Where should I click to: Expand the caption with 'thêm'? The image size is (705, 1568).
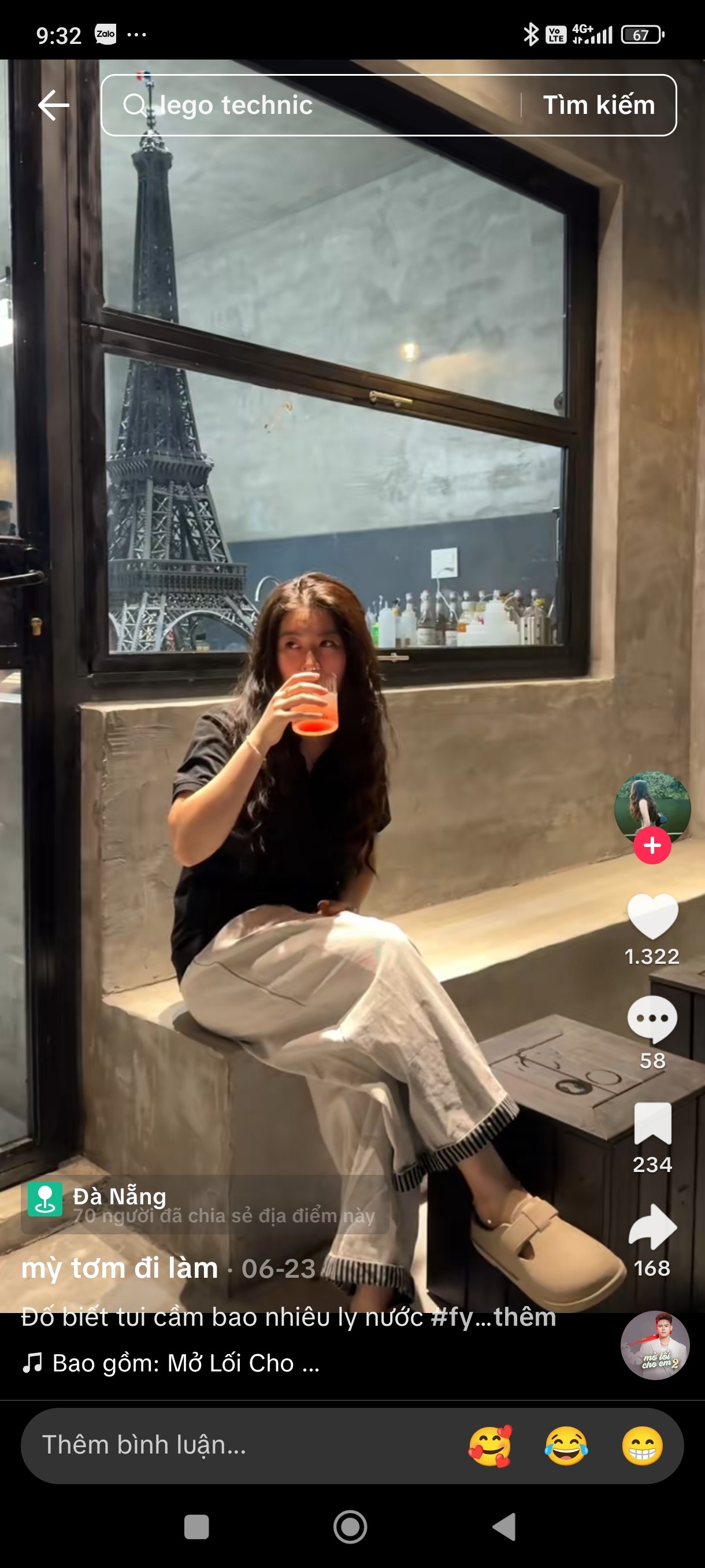[x=525, y=1317]
